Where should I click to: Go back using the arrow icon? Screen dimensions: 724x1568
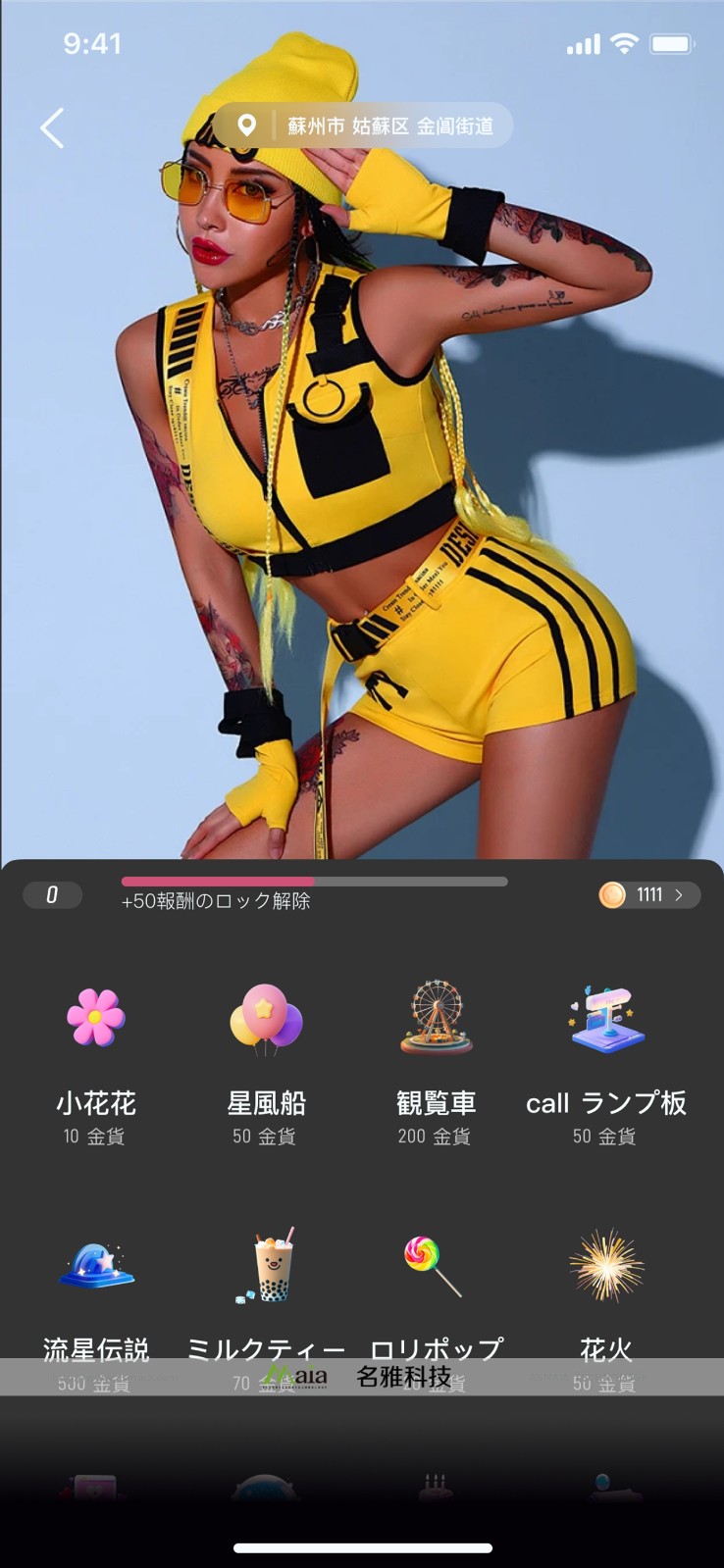(x=52, y=127)
